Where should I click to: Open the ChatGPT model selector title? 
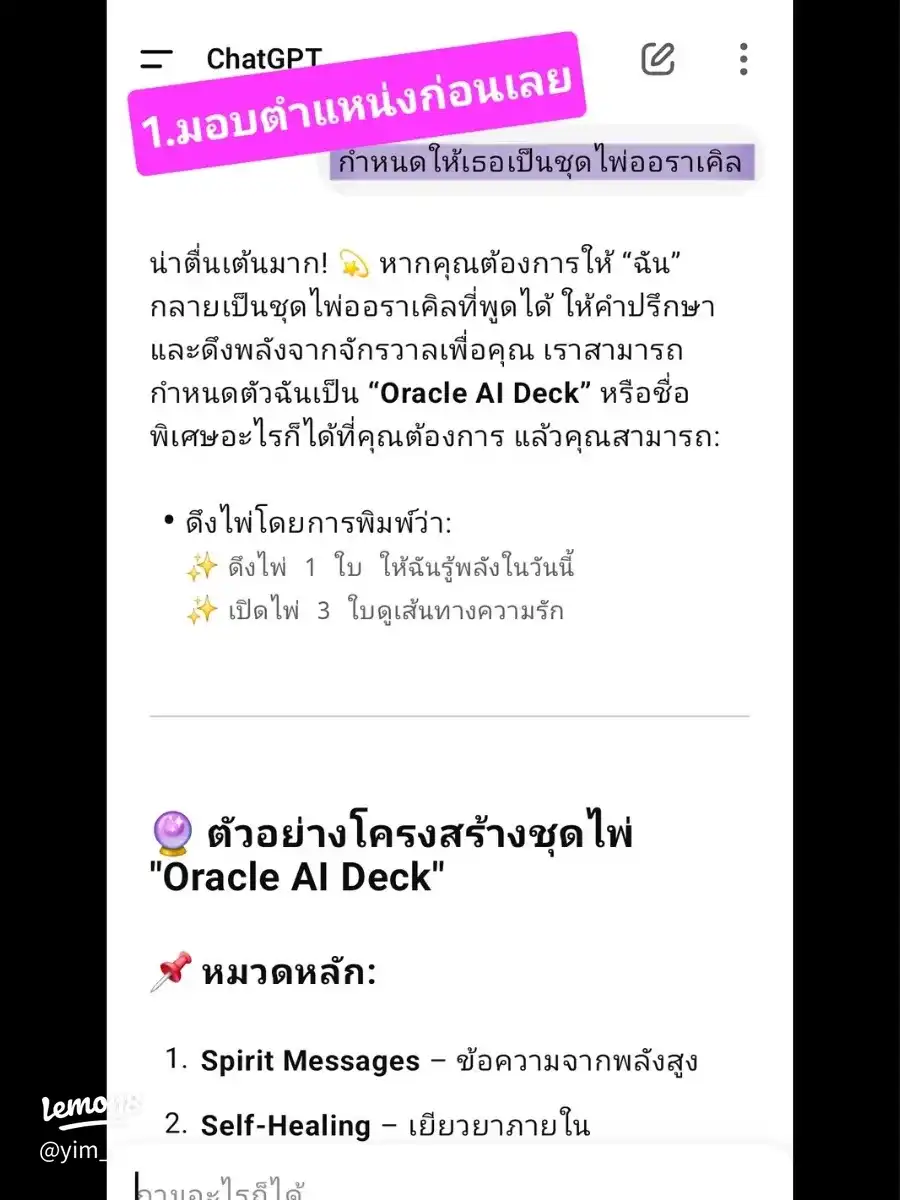(x=263, y=59)
